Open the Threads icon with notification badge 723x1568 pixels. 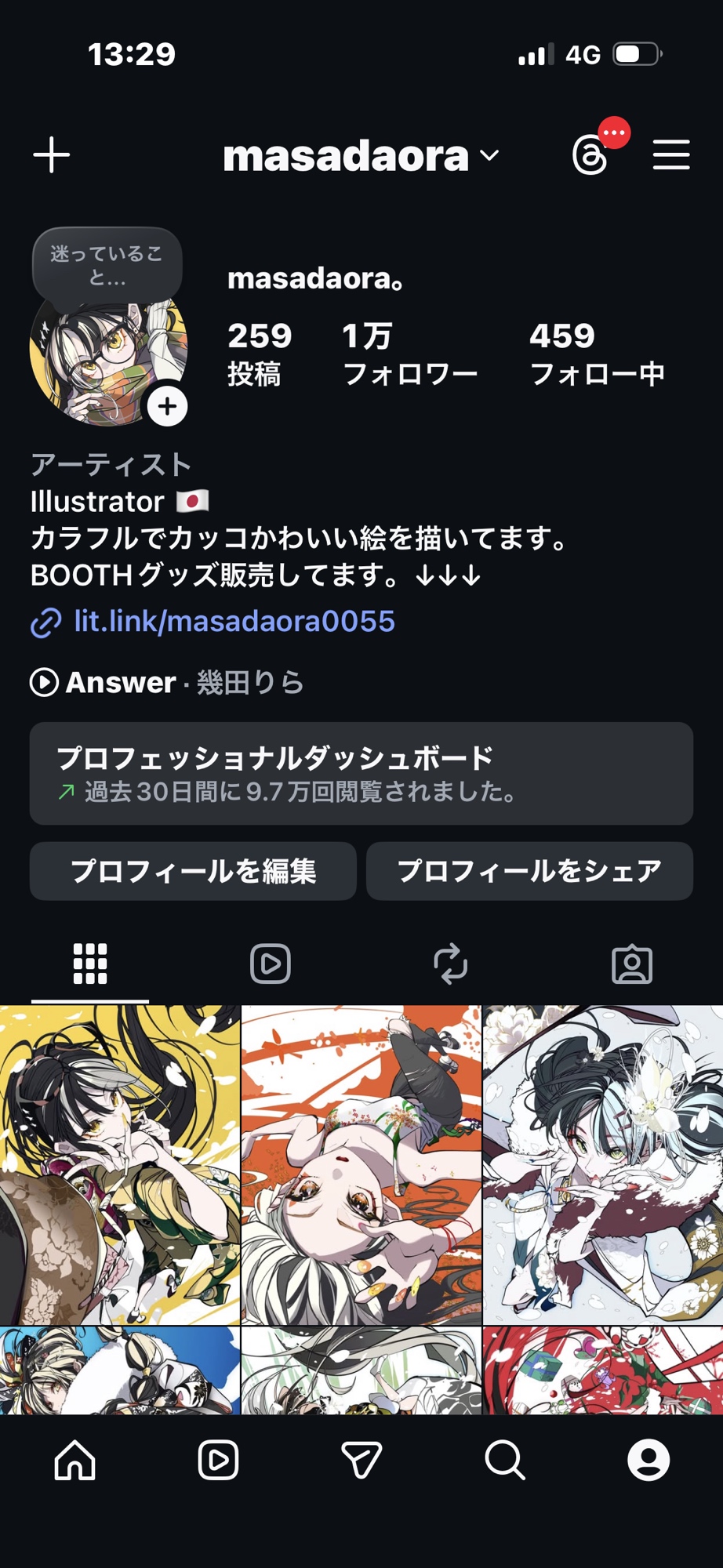point(590,155)
